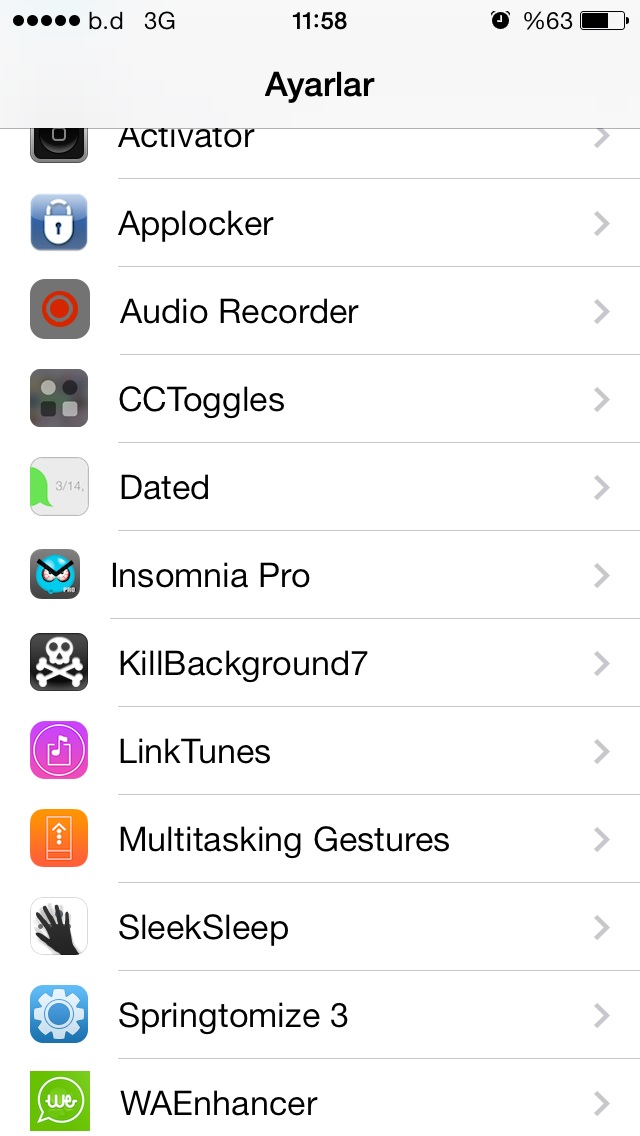Open Dated preferences
Image resolution: width=640 pixels, height=1136 pixels.
click(x=320, y=487)
